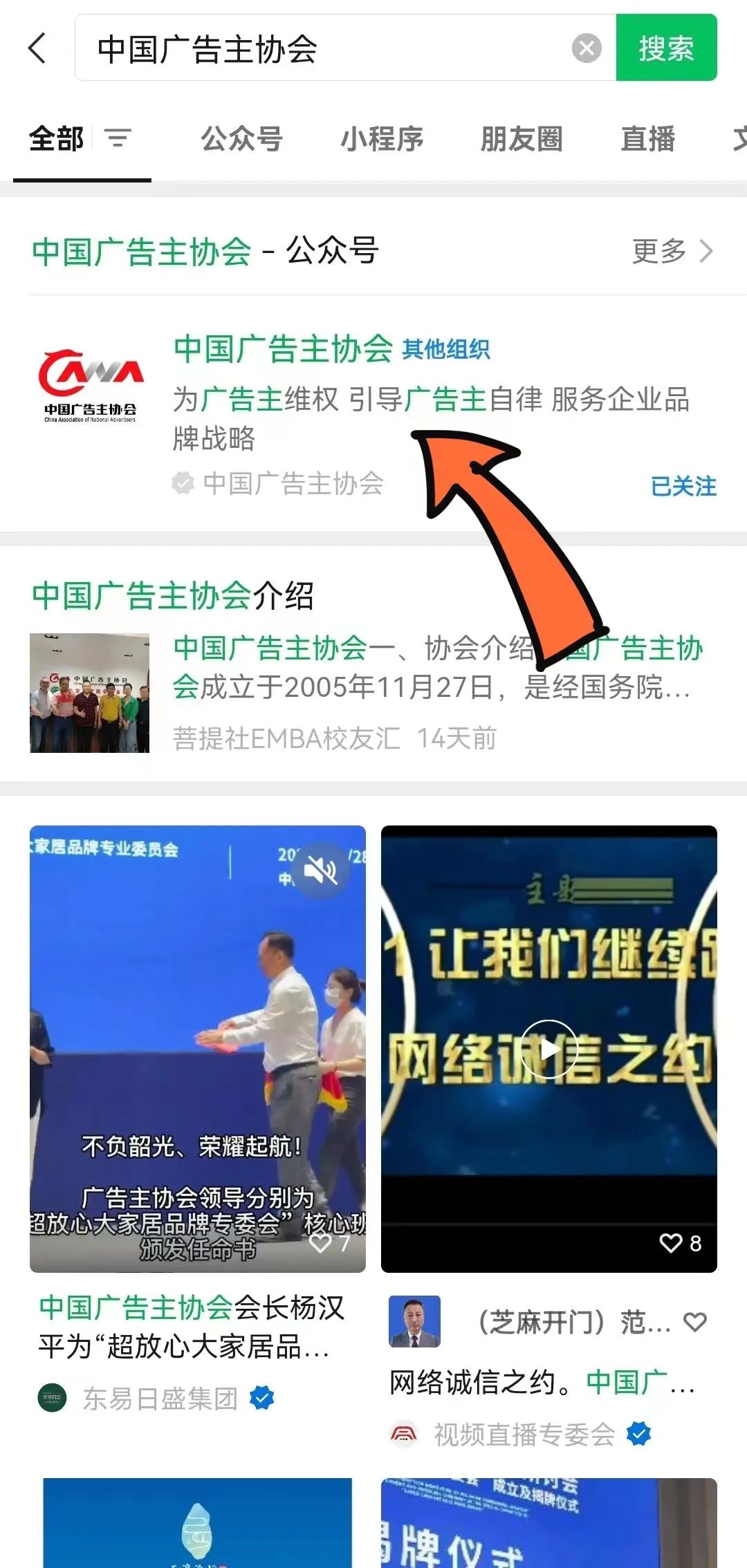This screenshot has height=1568, width=747.
Task: Switch to the 公众号 tab
Action: (241, 139)
